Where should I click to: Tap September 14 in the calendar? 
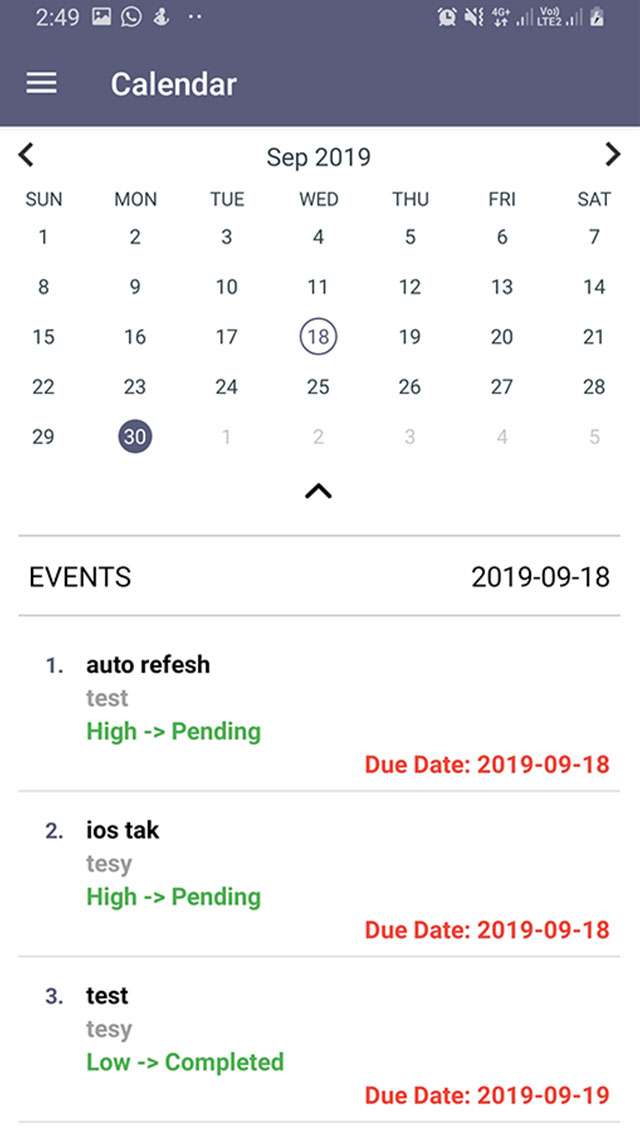594,287
